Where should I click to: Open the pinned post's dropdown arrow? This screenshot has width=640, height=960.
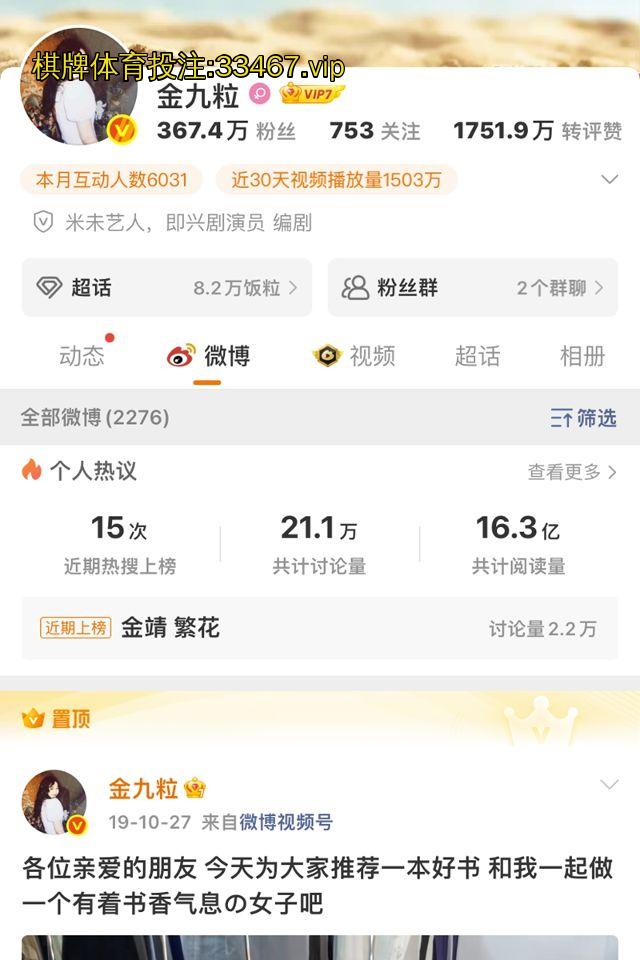click(609, 785)
